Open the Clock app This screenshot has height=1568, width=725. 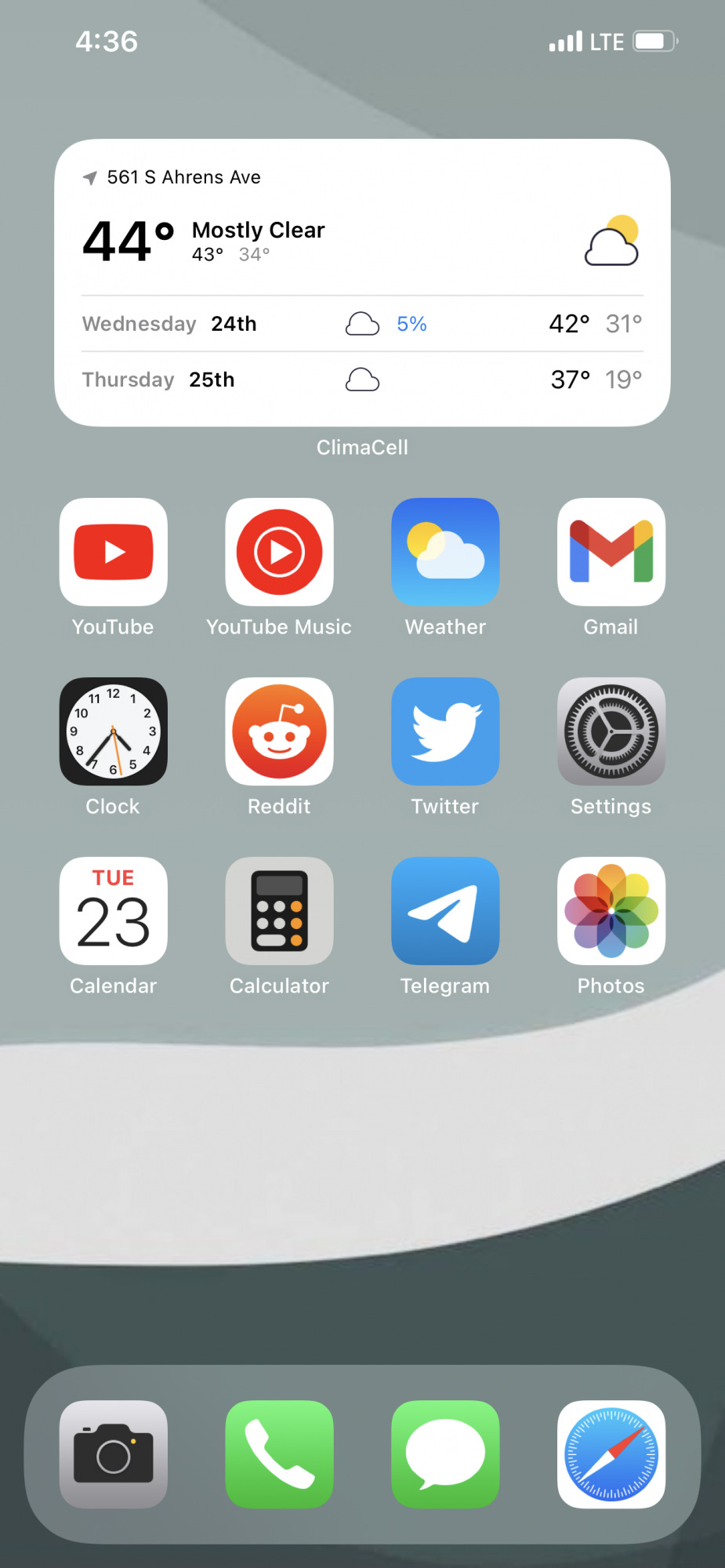pyautogui.click(x=114, y=731)
